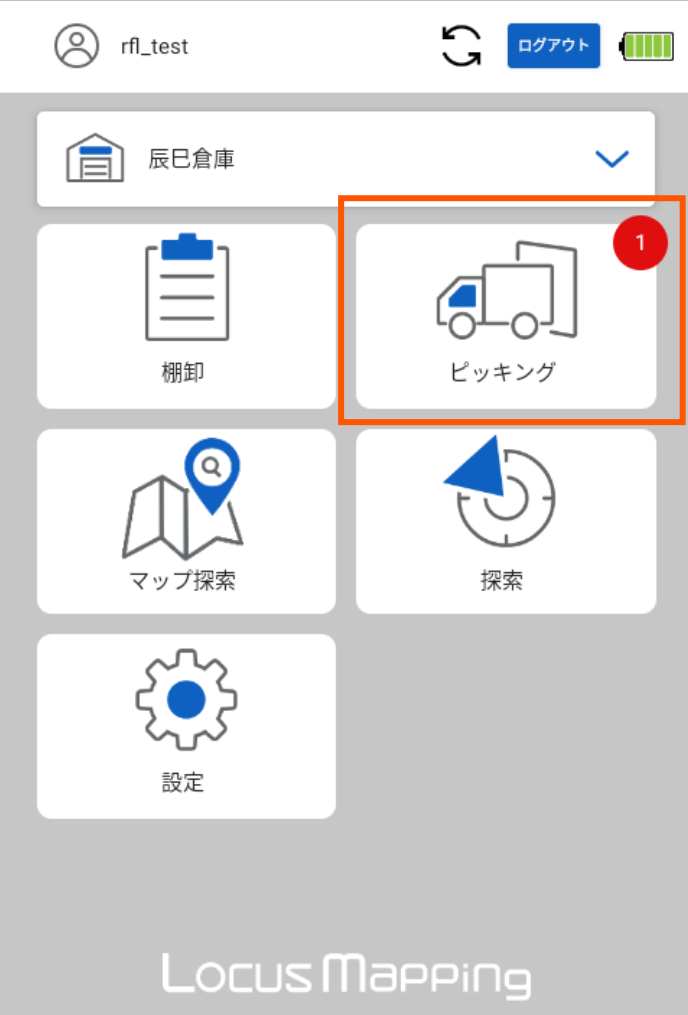
Task: Open 設定 settings
Action: 186,726
